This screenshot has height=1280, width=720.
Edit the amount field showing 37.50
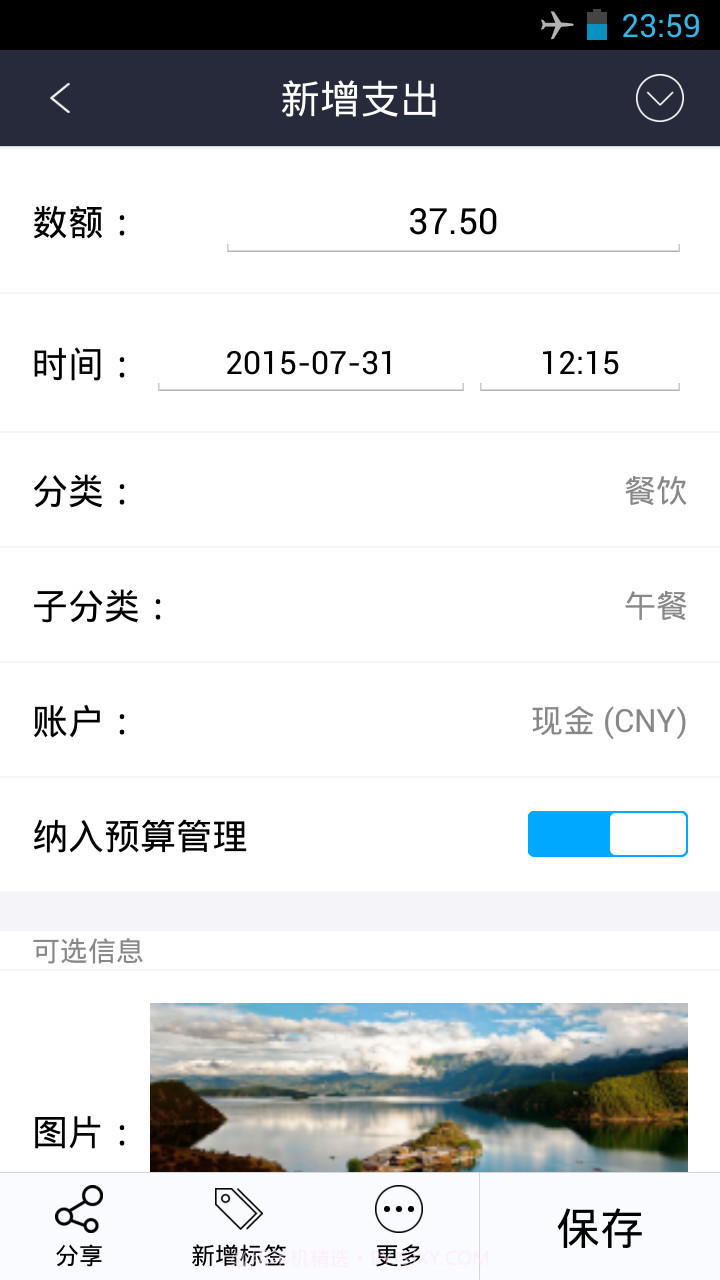pos(453,222)
